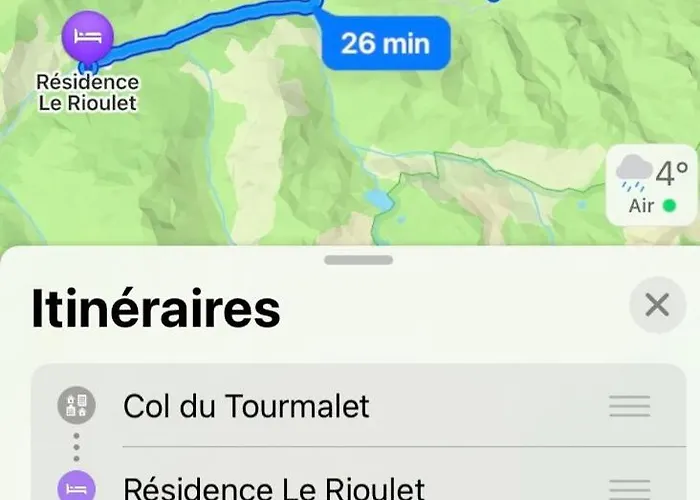Select the Col du Tourmalet stop
This screenshot has height=500, width=700.
pyautogui.click(x=246, y=406)
